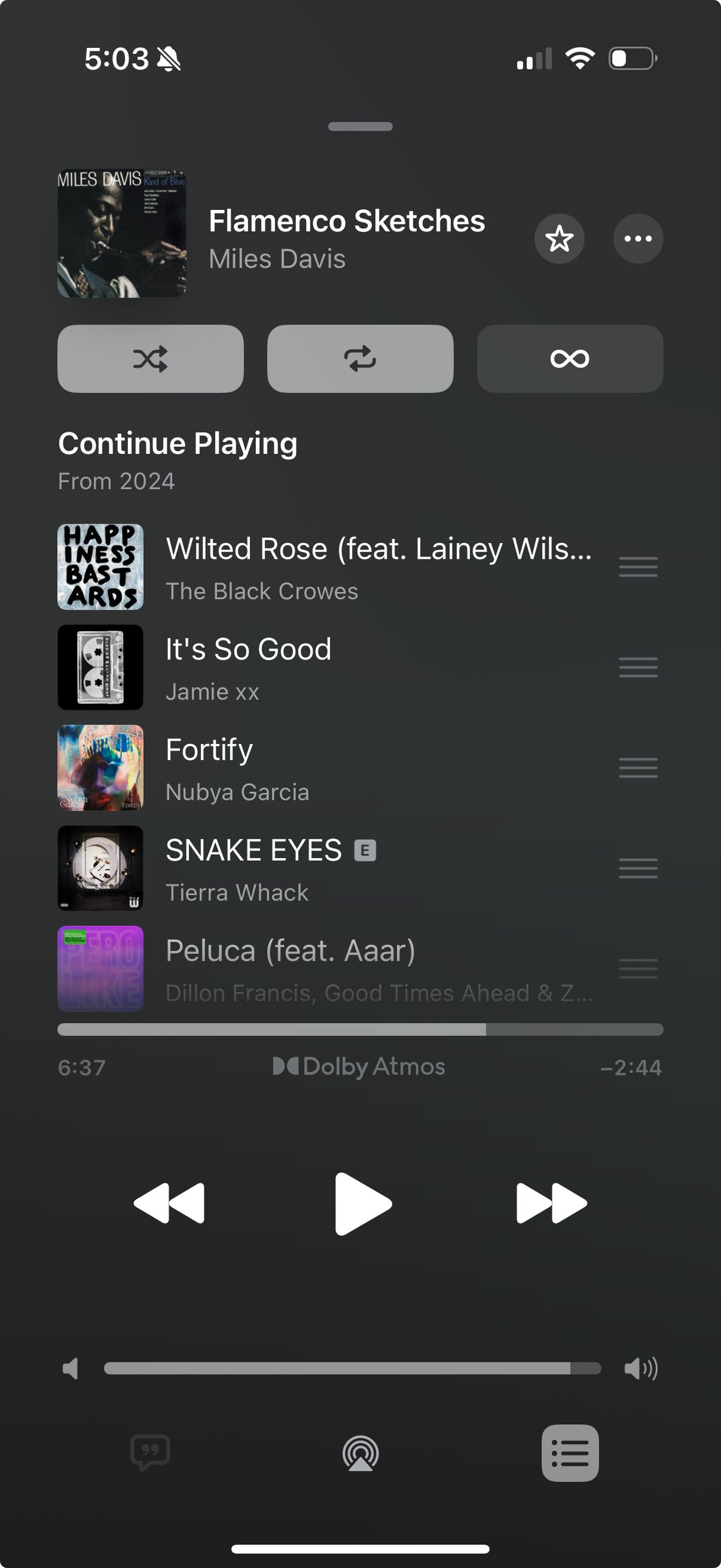Toggle shuffle for the queue

(x=150, y=359)
